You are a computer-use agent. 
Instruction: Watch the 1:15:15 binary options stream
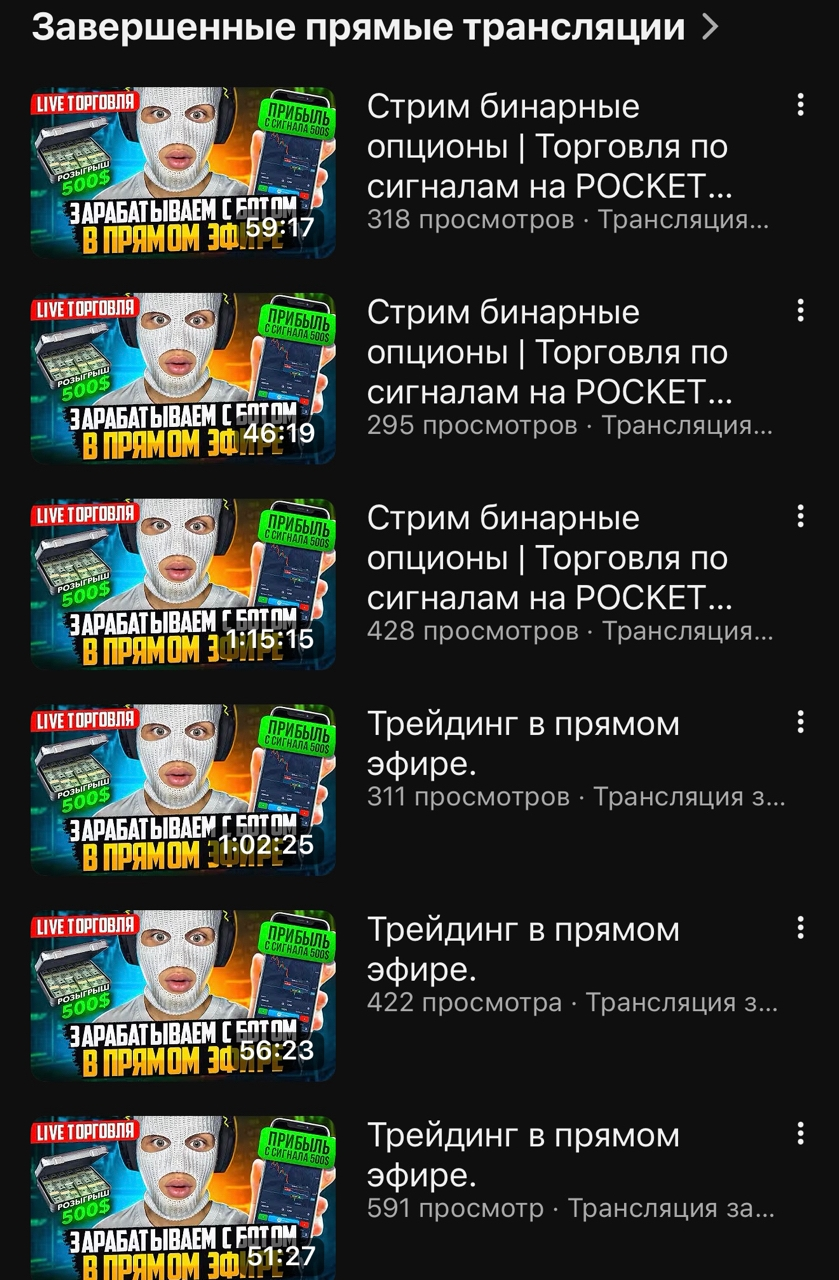182,584
